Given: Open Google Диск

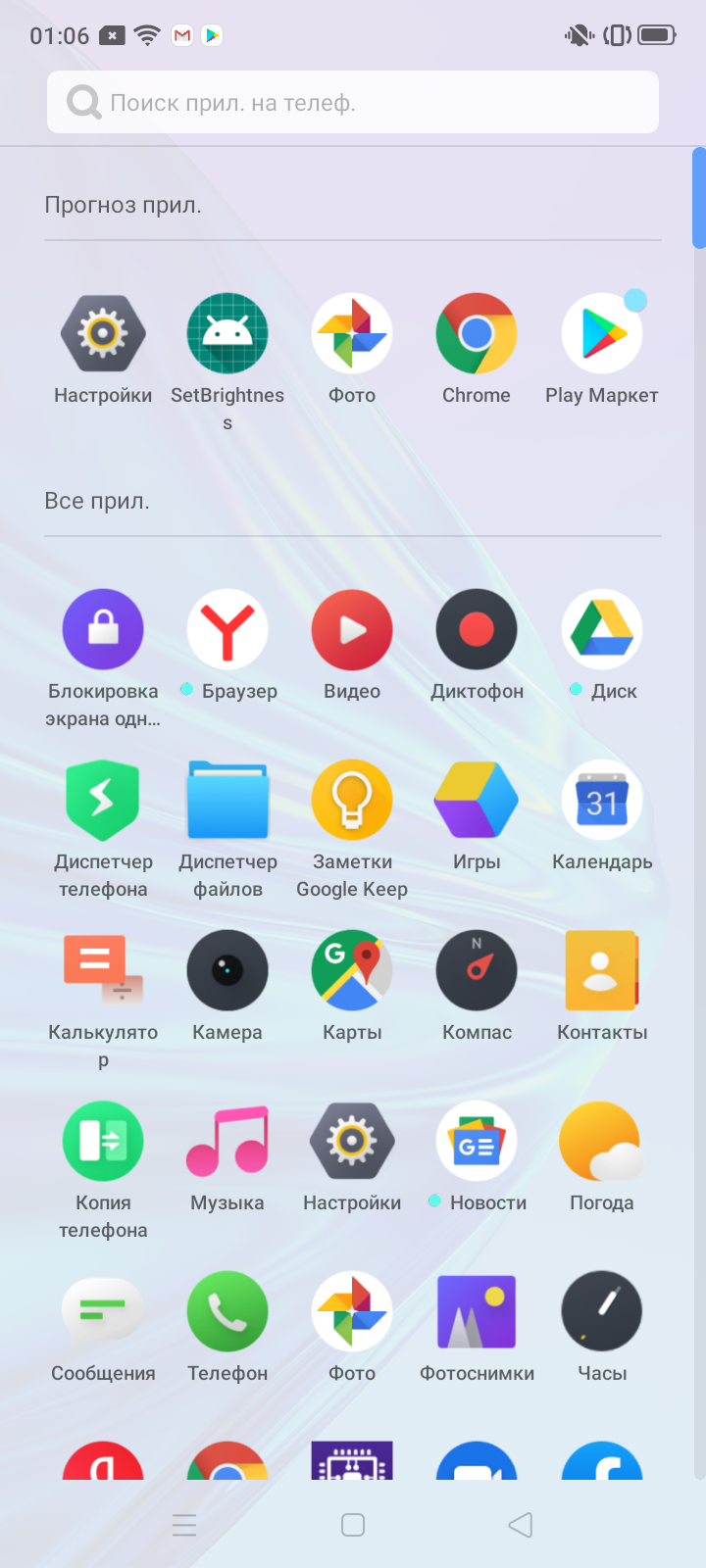Looking at the screenshot, I should point(601,630).
